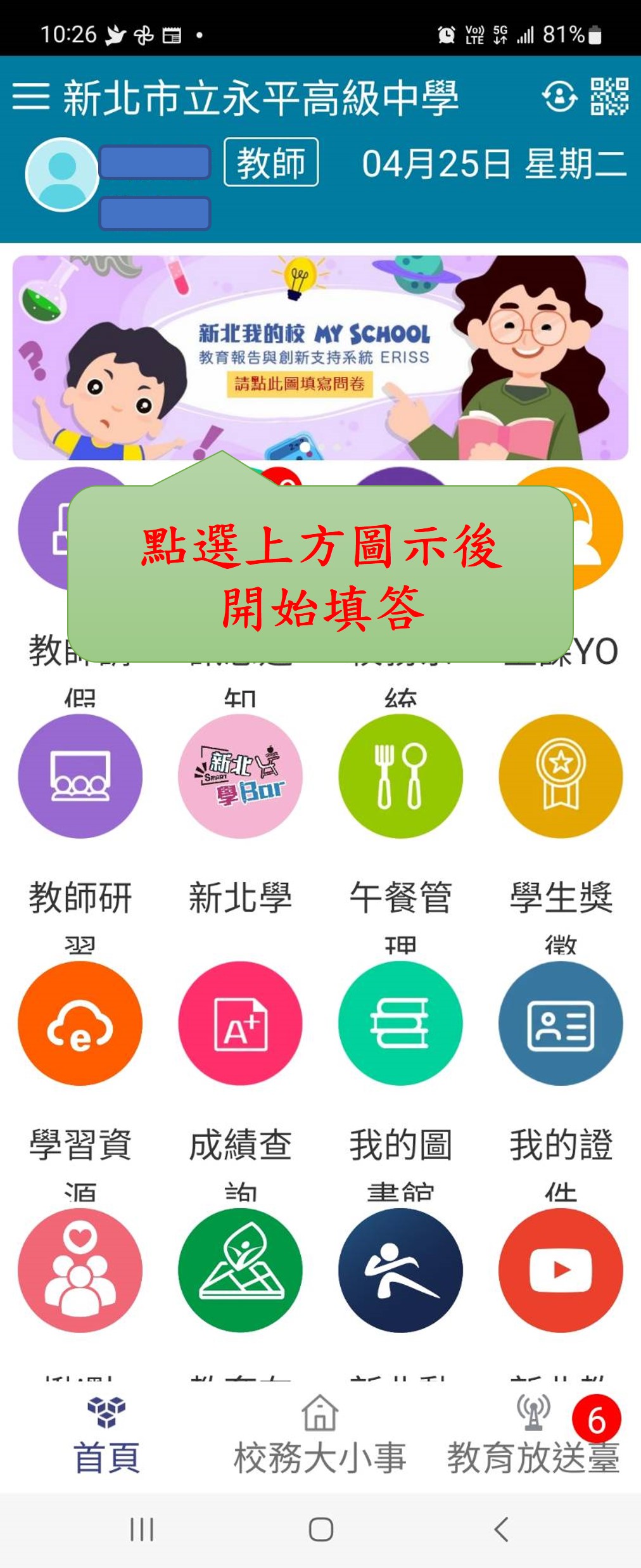Screen dimensions: 641x1568
Task: Open 學習資源 learning resources
Action: tap(80, 1023)
